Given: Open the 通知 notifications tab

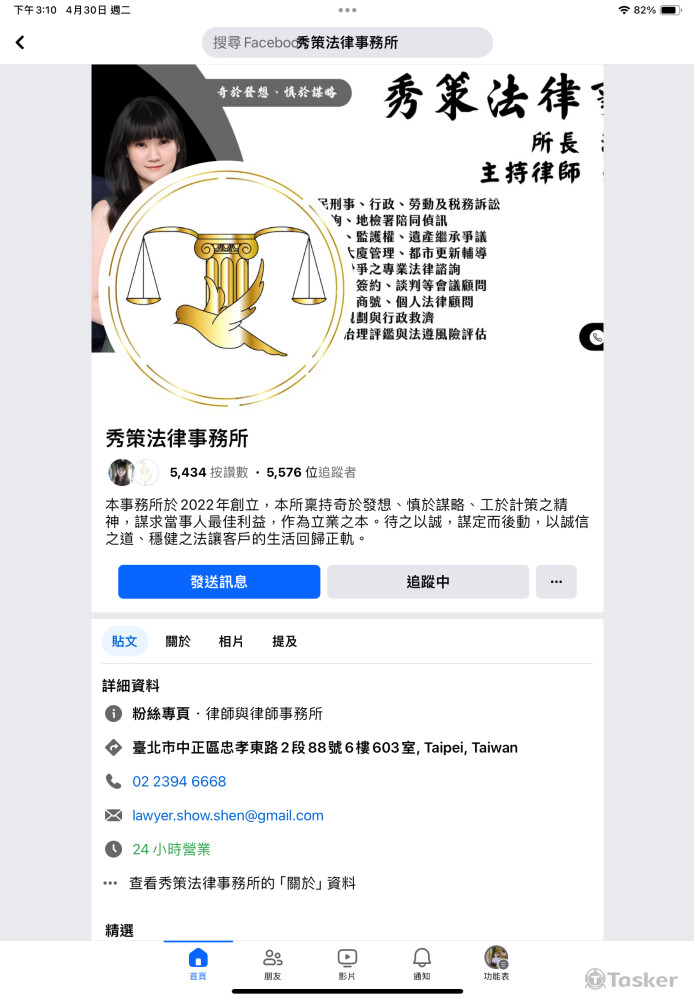Looking at the screenshot, I should (421, 964).
